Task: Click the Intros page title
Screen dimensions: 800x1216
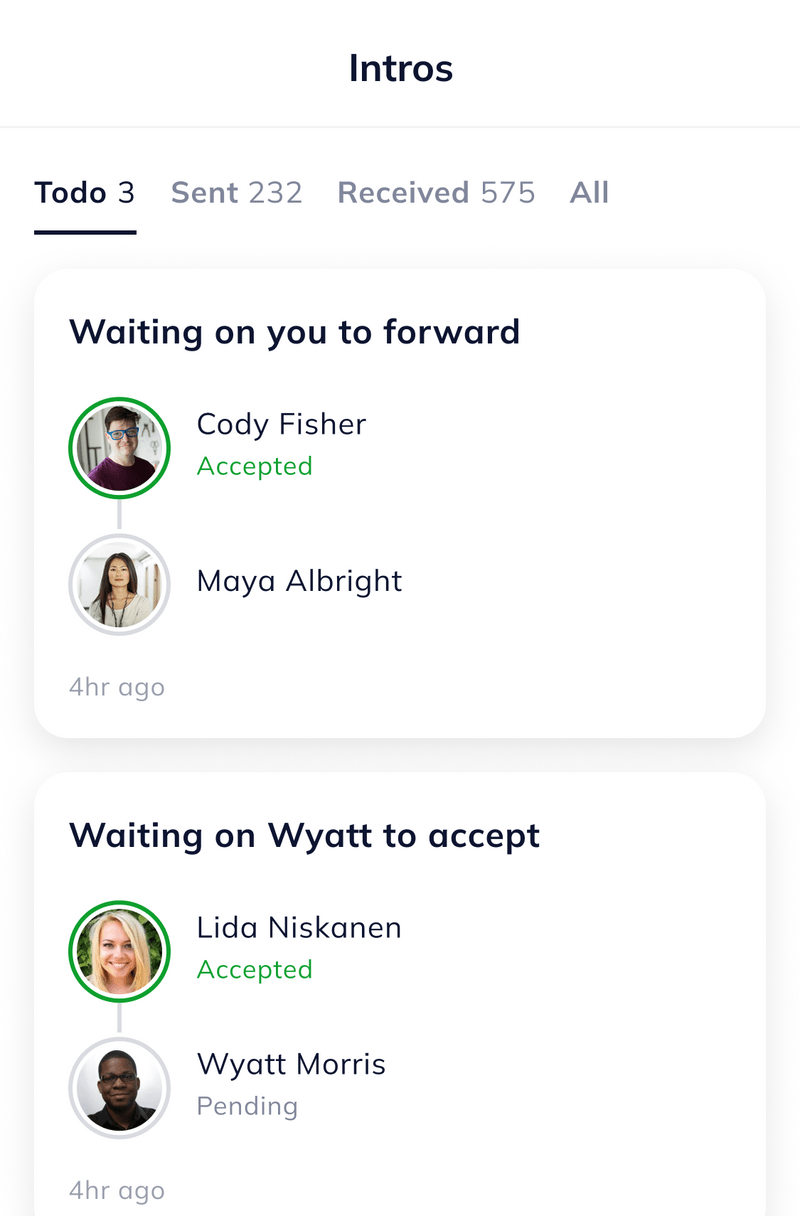Action: click(x=400, y=68)
